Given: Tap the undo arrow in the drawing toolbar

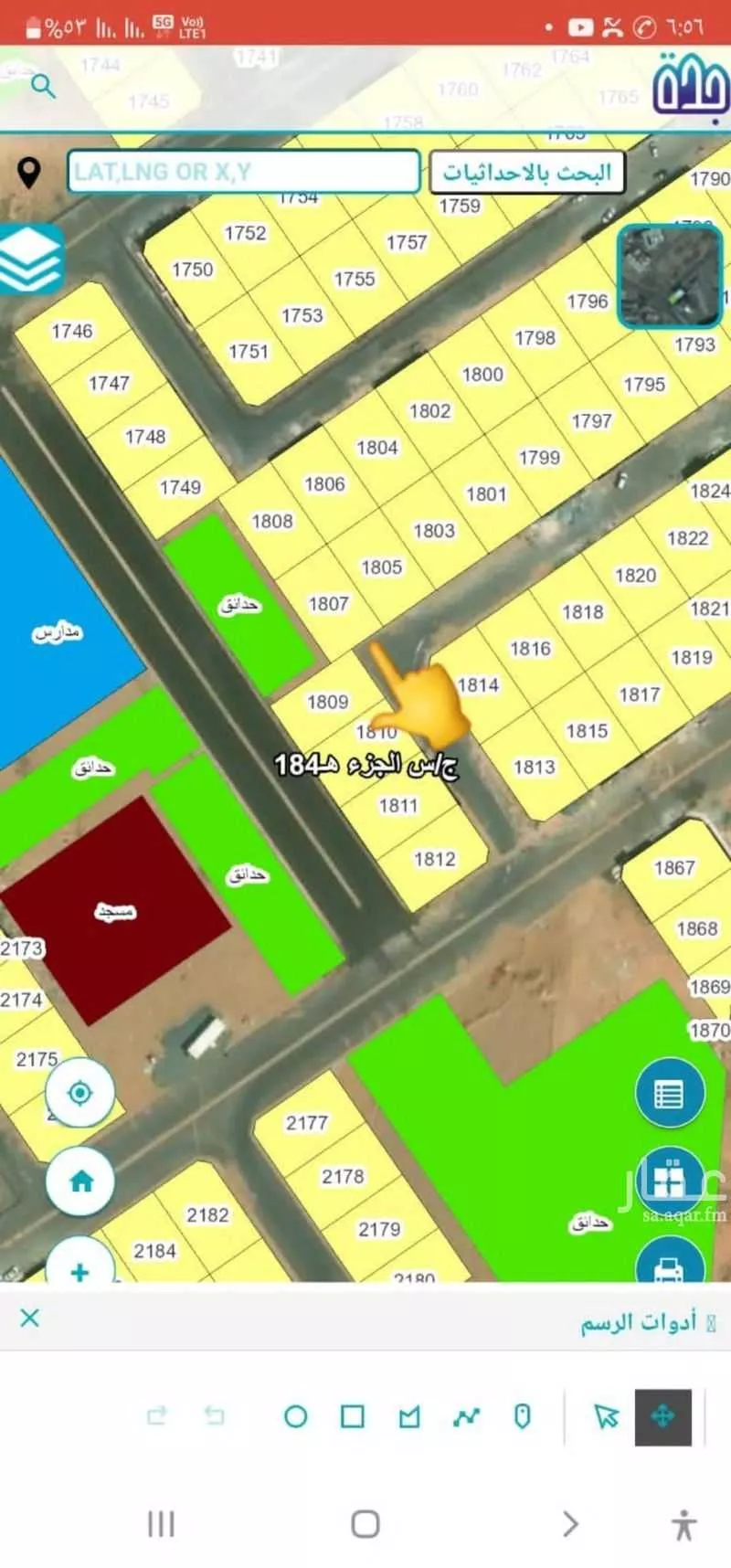Looking at the screenshot, I should pyautogui.click(x=212, y=1416).
